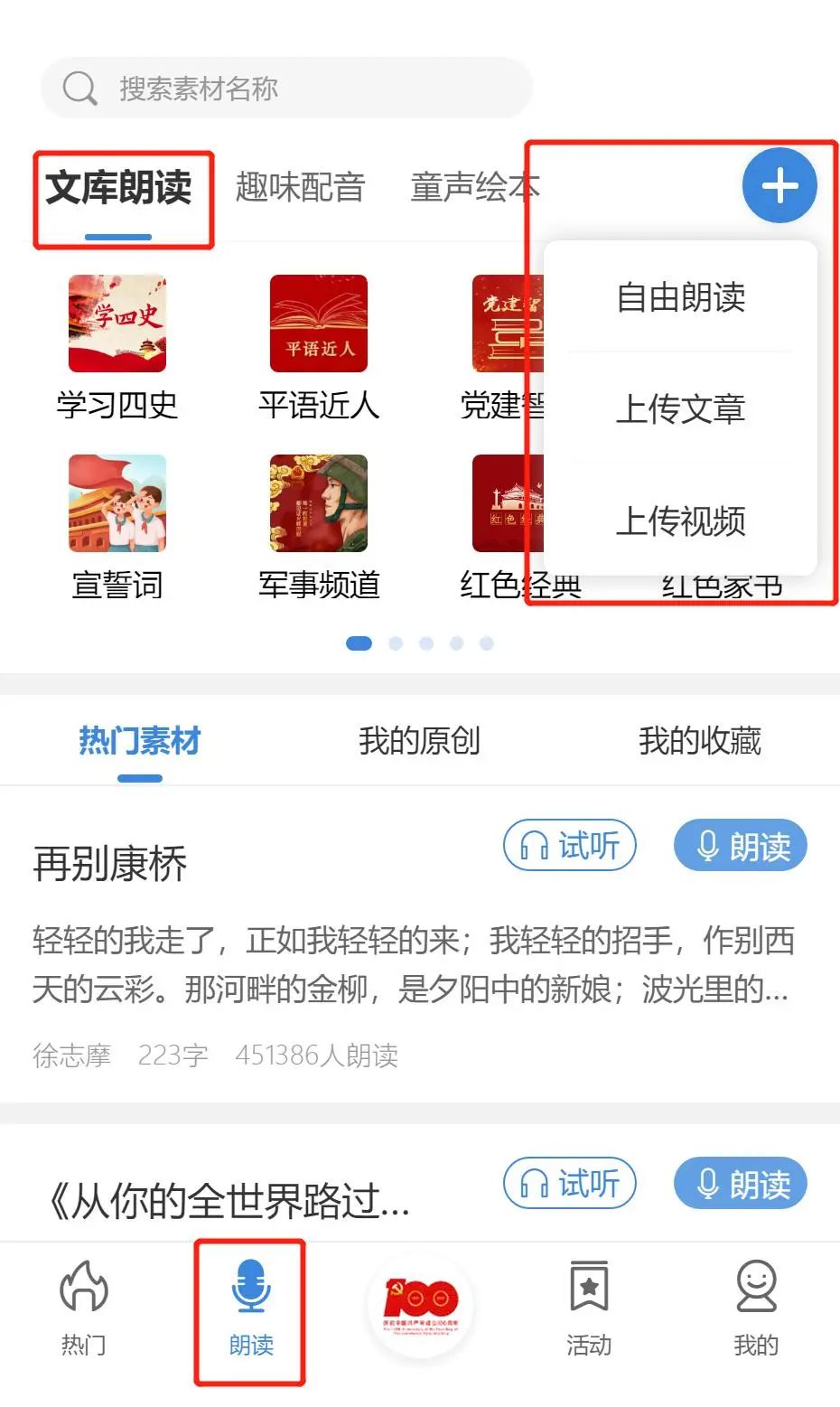Image resolution: width=840 pixels, height=1407 pixels.
Task: Switch to the 趣味配音 tab
Action: point(300,187)
